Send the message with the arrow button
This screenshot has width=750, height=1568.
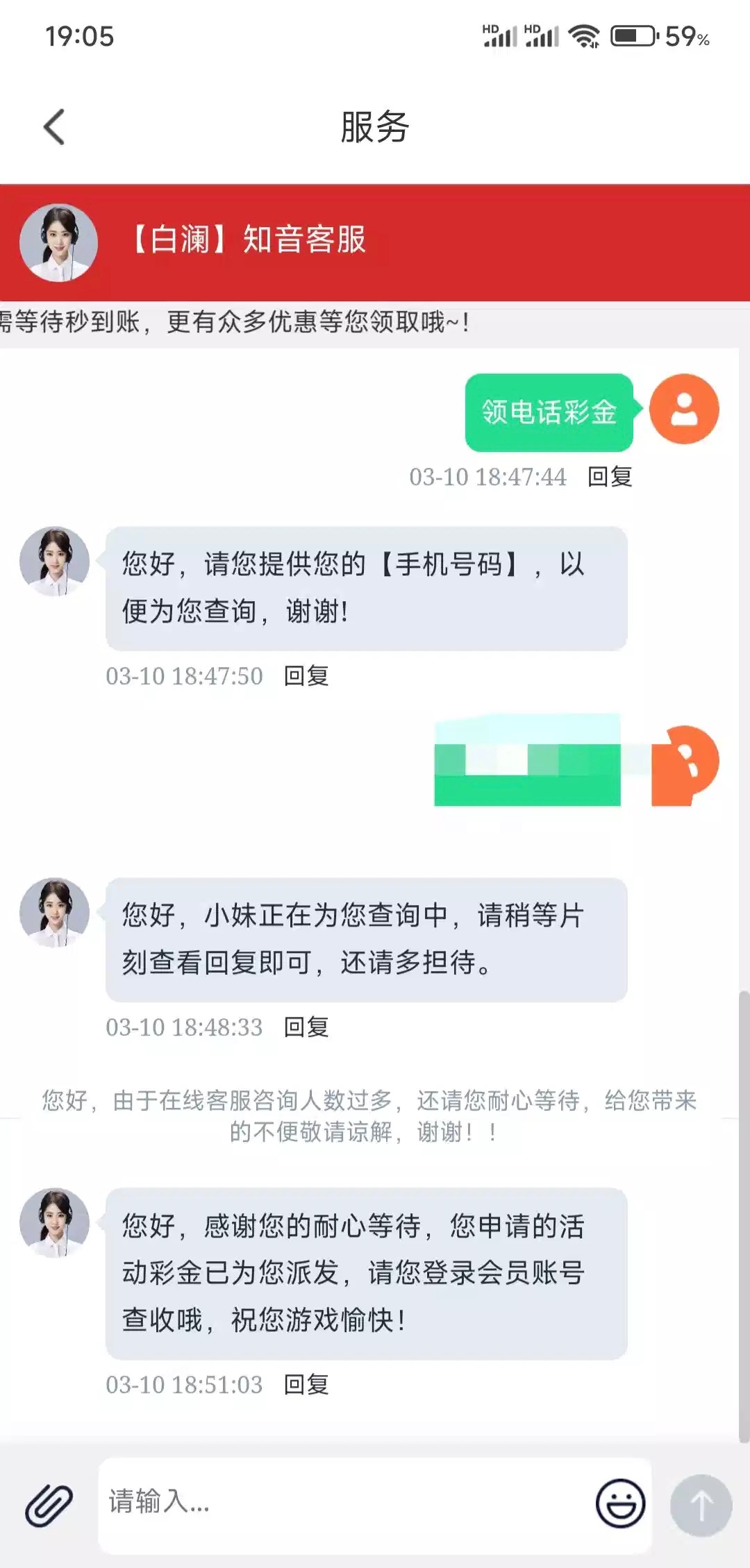[701, 1505]
